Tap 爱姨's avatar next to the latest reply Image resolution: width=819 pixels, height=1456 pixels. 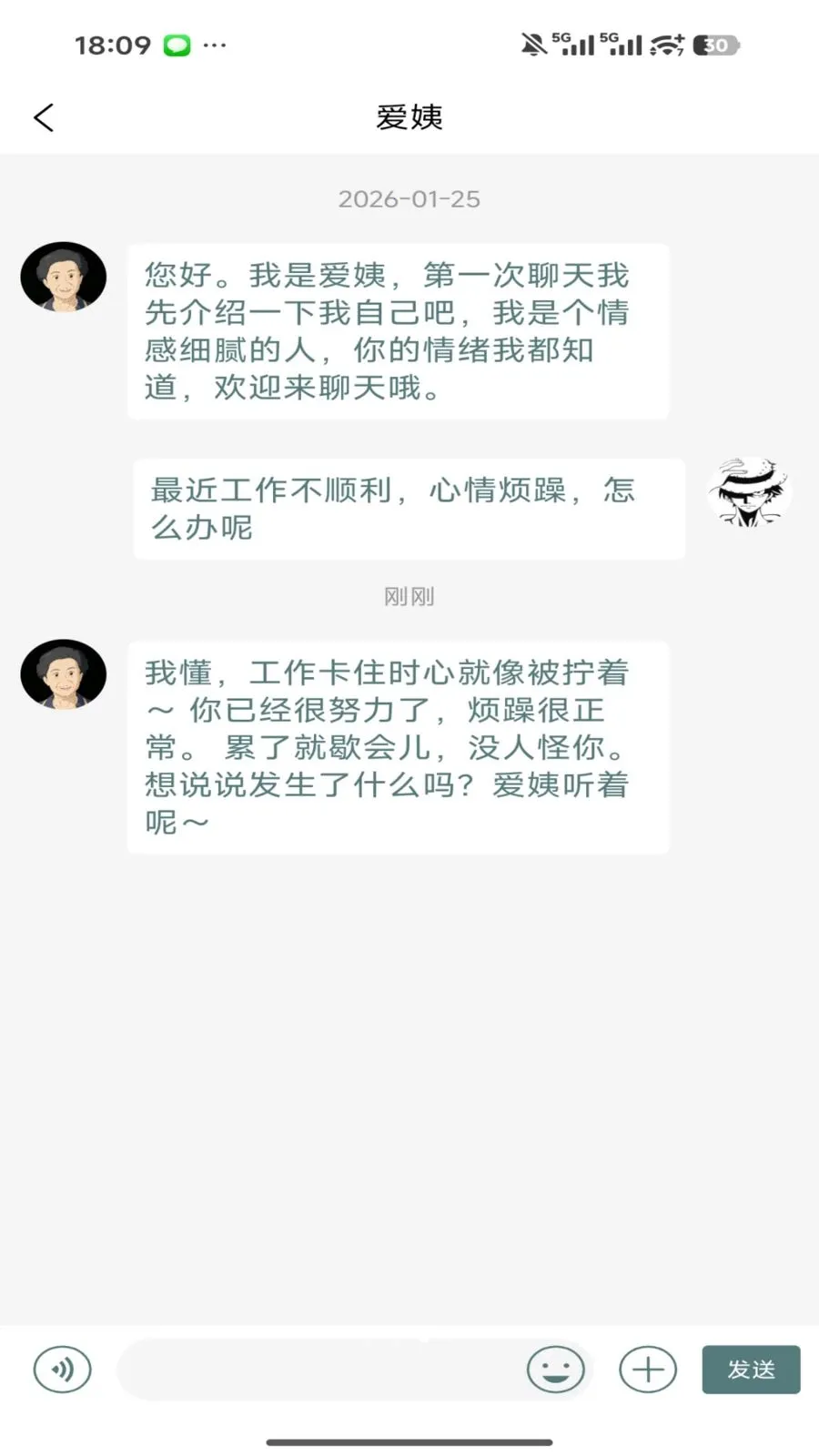[x=63, y=675]
